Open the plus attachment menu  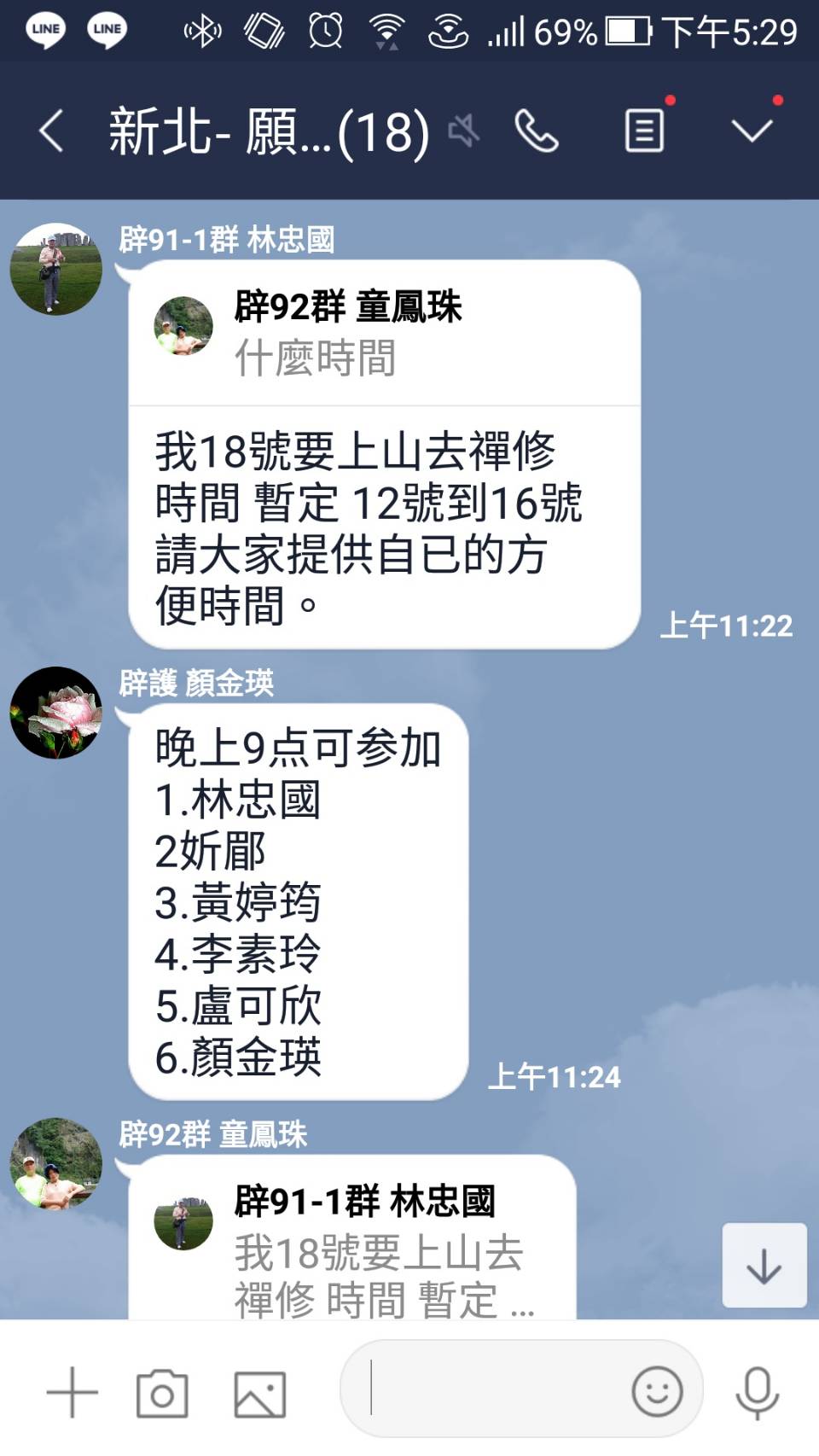pos(73,1392)
